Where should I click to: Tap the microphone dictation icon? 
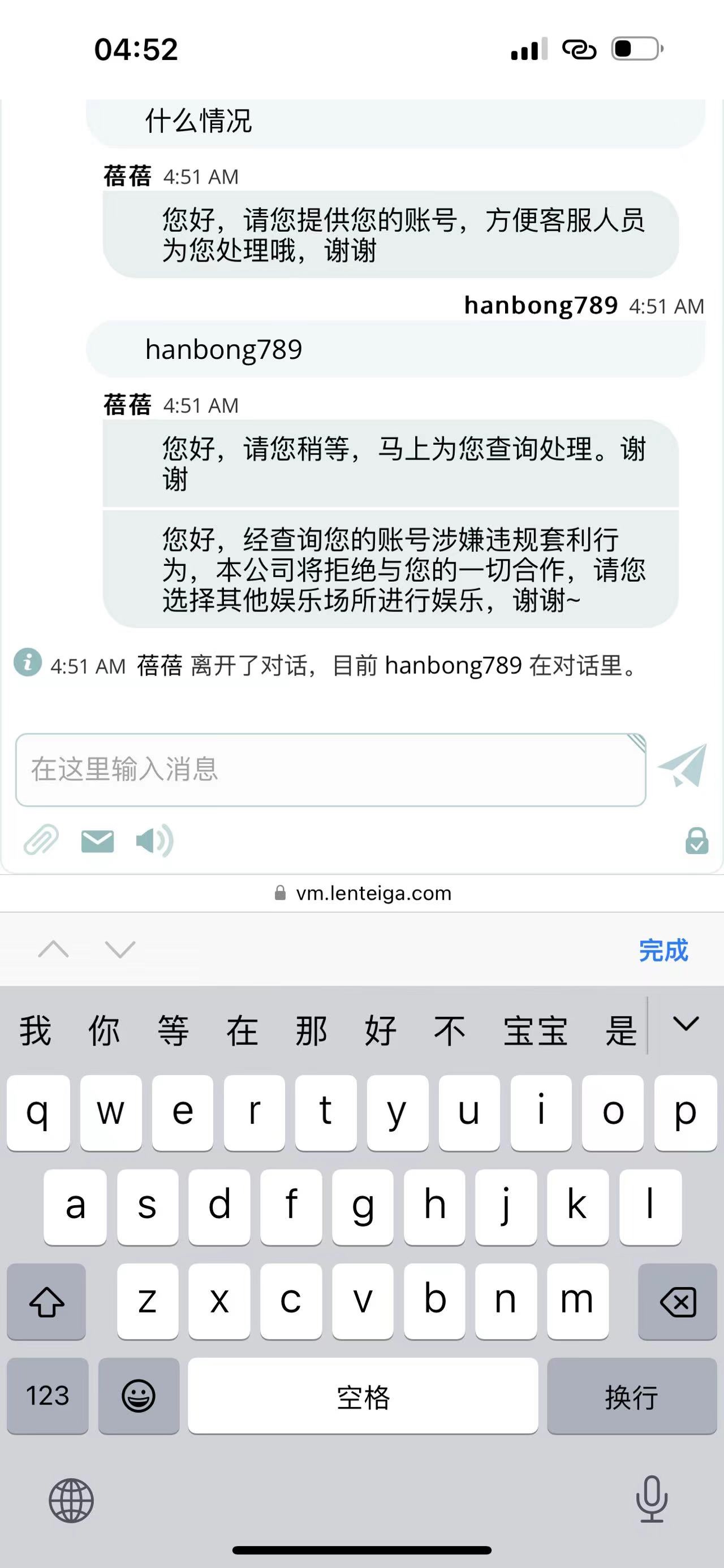pos(651,1499)
